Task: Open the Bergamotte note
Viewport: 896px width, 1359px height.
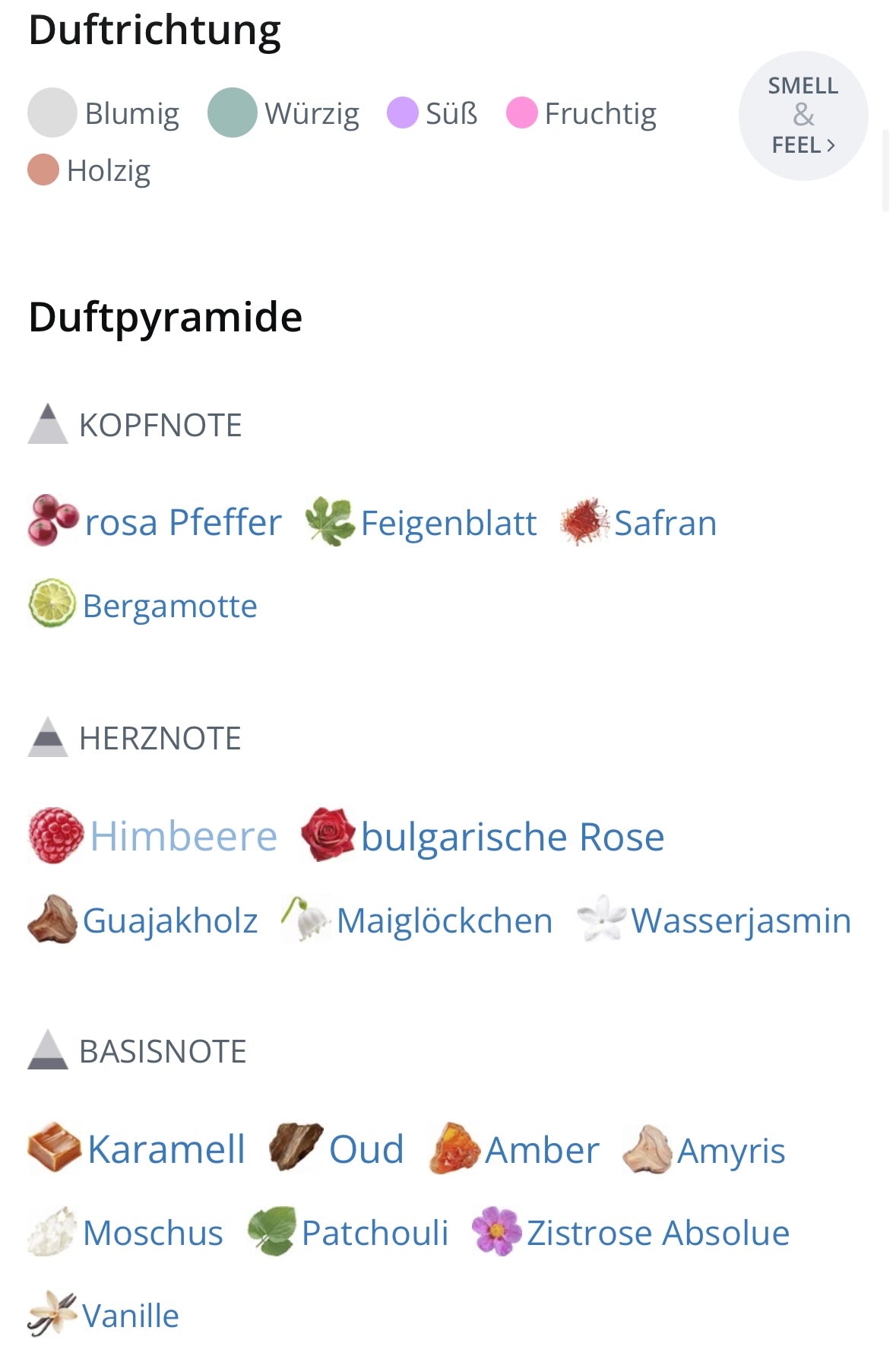Action: point(169,607)
